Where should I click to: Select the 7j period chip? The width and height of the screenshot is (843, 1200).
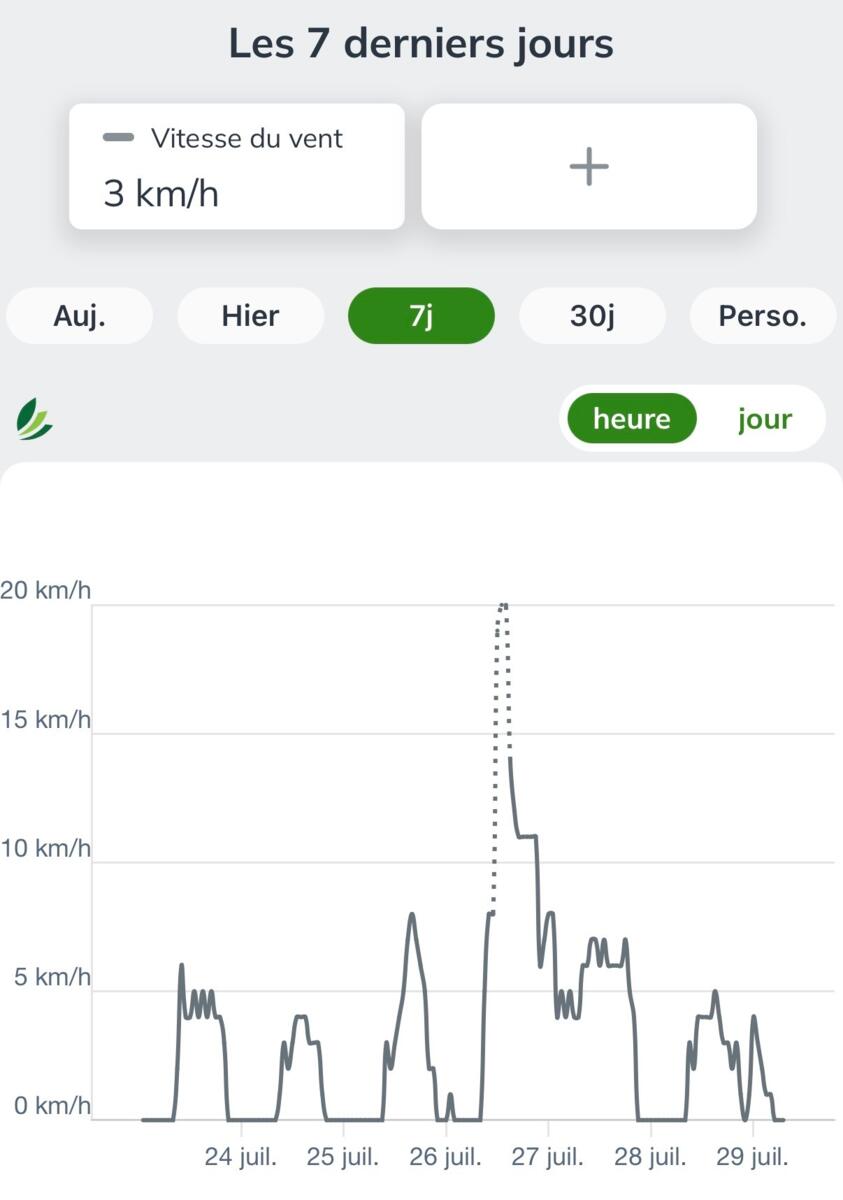point(421,316)
